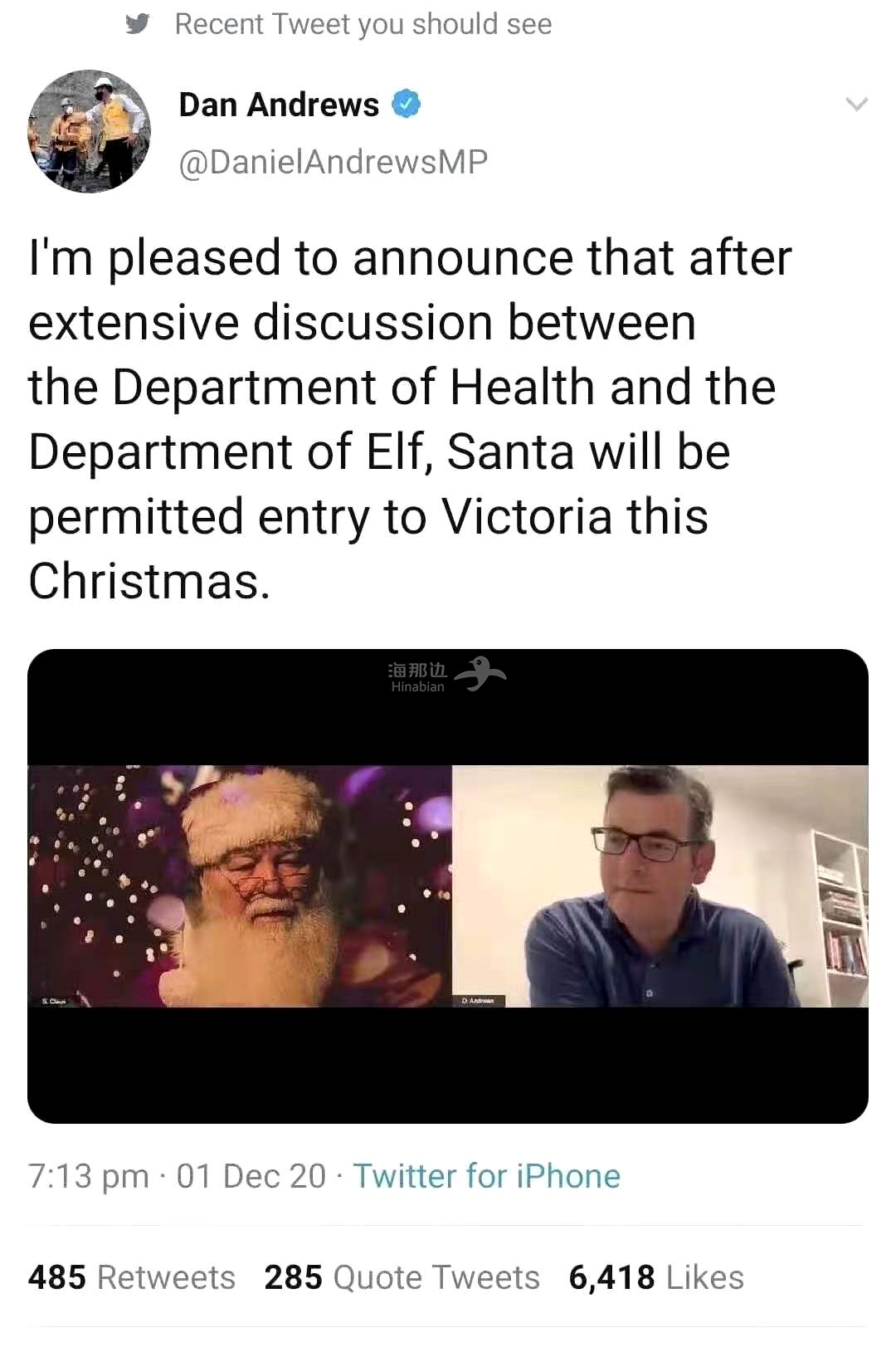
Task: Click the Santa side of the video
Action: pyautogui.click(x=241, y=884)
